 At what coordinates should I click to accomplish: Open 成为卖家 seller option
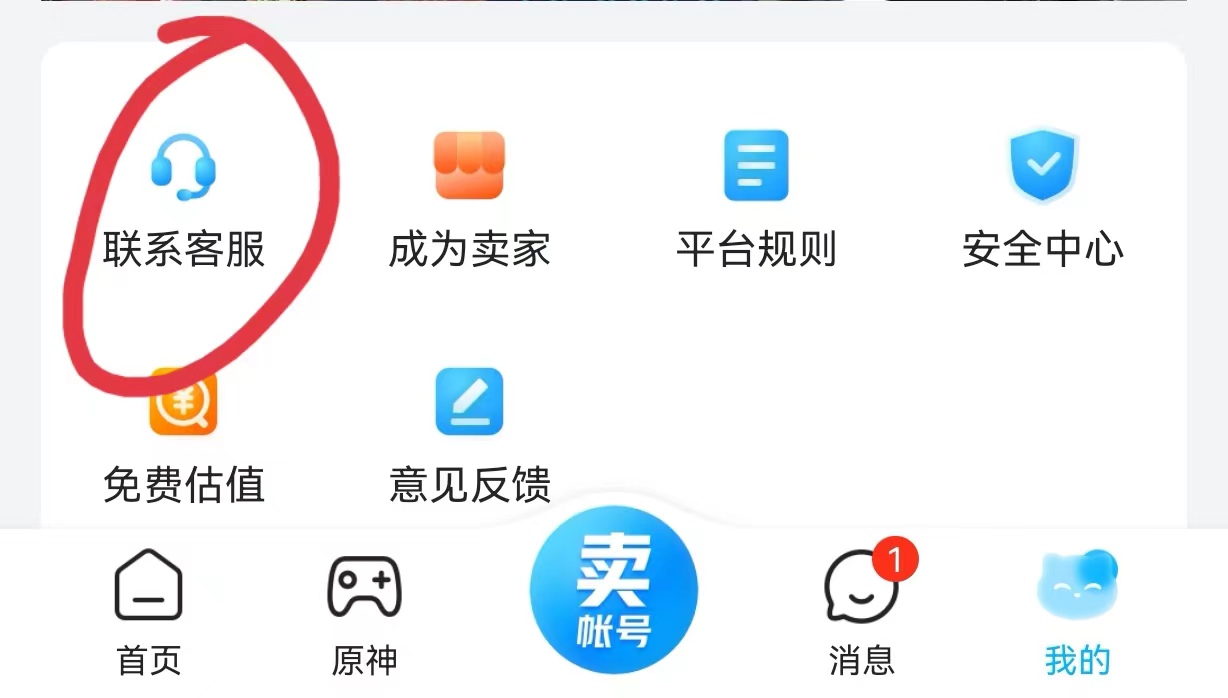coord(469,200)
